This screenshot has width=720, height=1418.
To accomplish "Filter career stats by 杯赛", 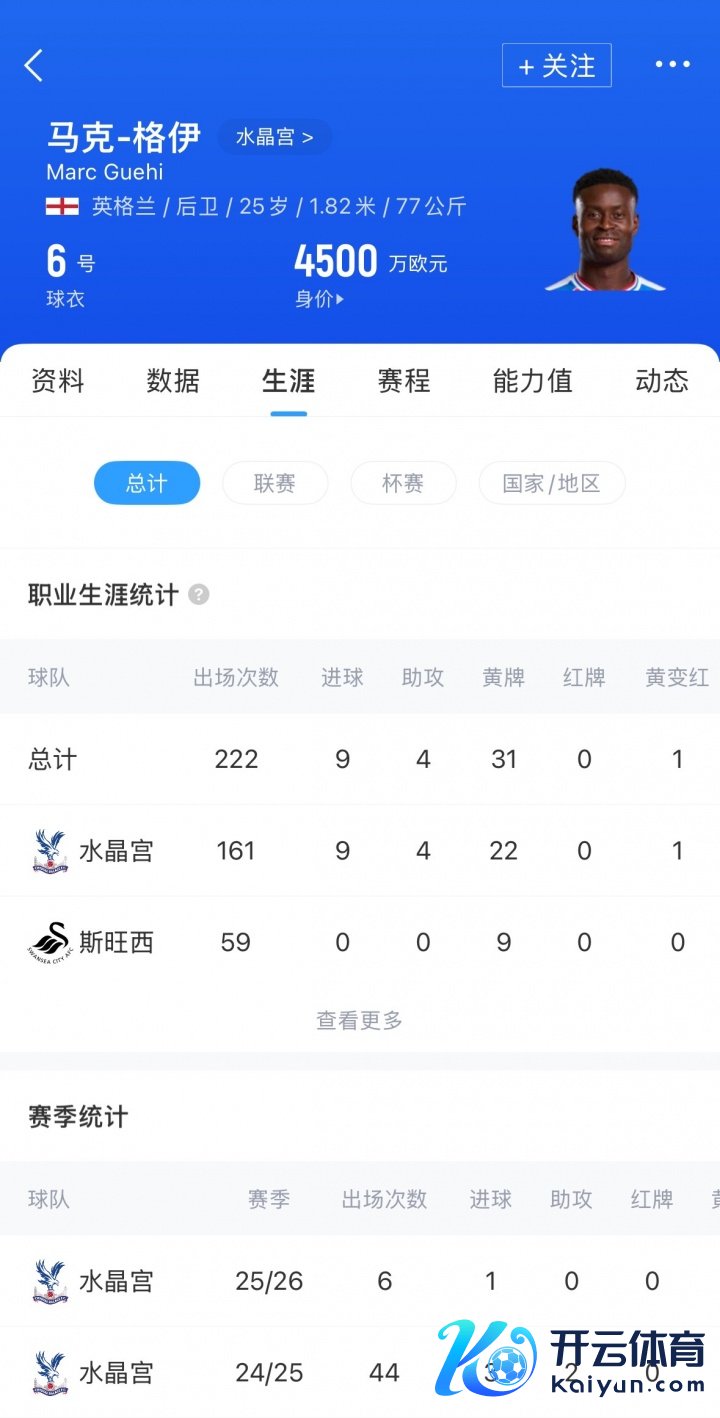I will 403,484.
